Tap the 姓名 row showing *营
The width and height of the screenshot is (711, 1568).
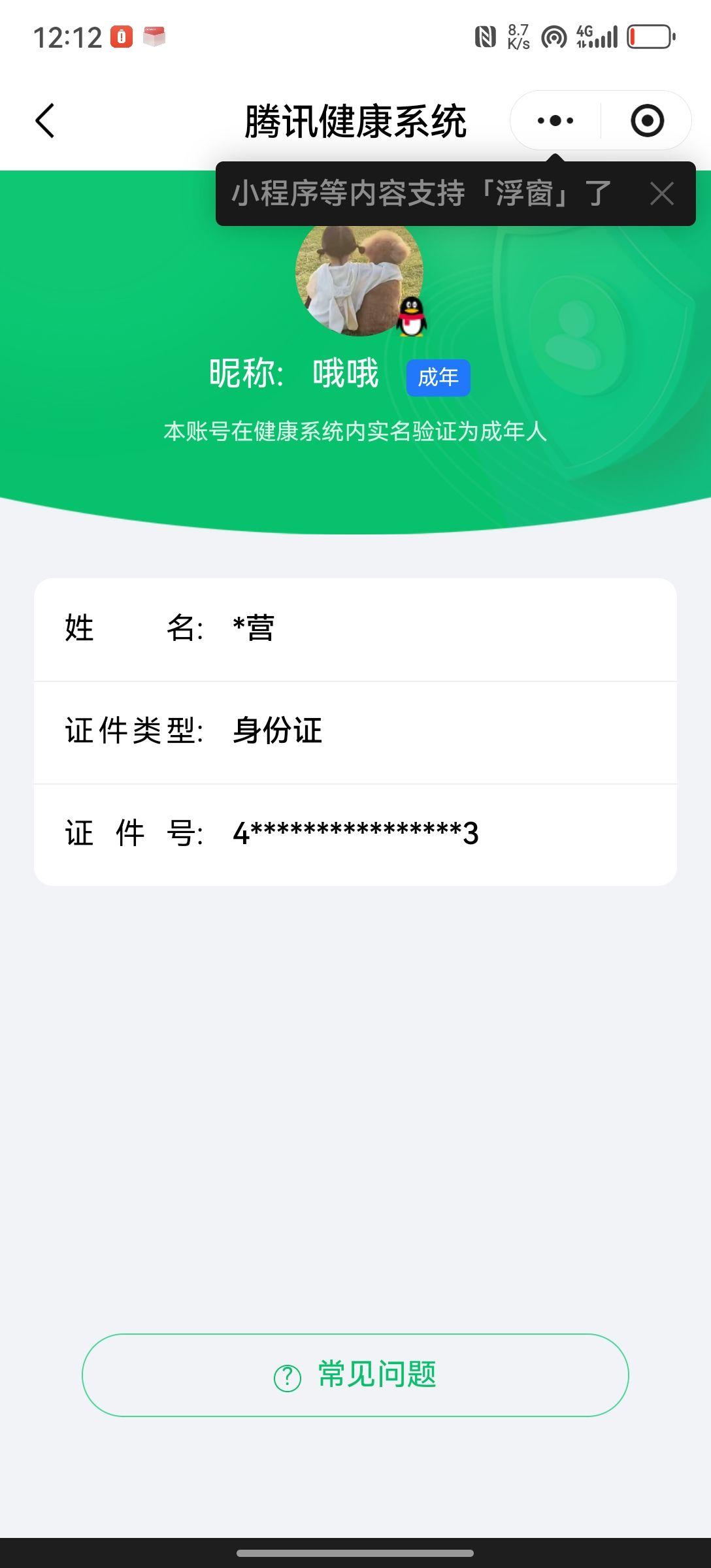pos(355,629)
